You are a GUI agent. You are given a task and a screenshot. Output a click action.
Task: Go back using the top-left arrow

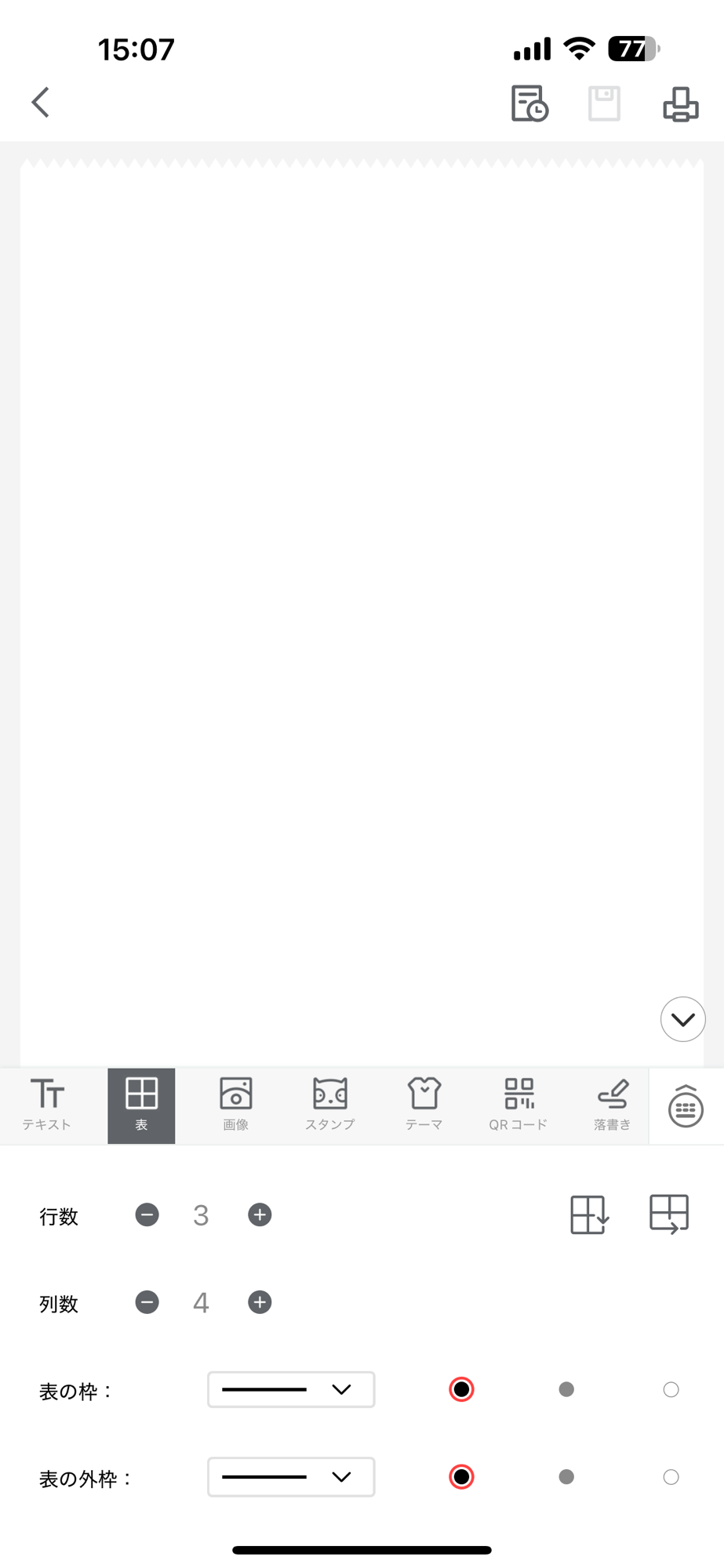click(41, 103)
